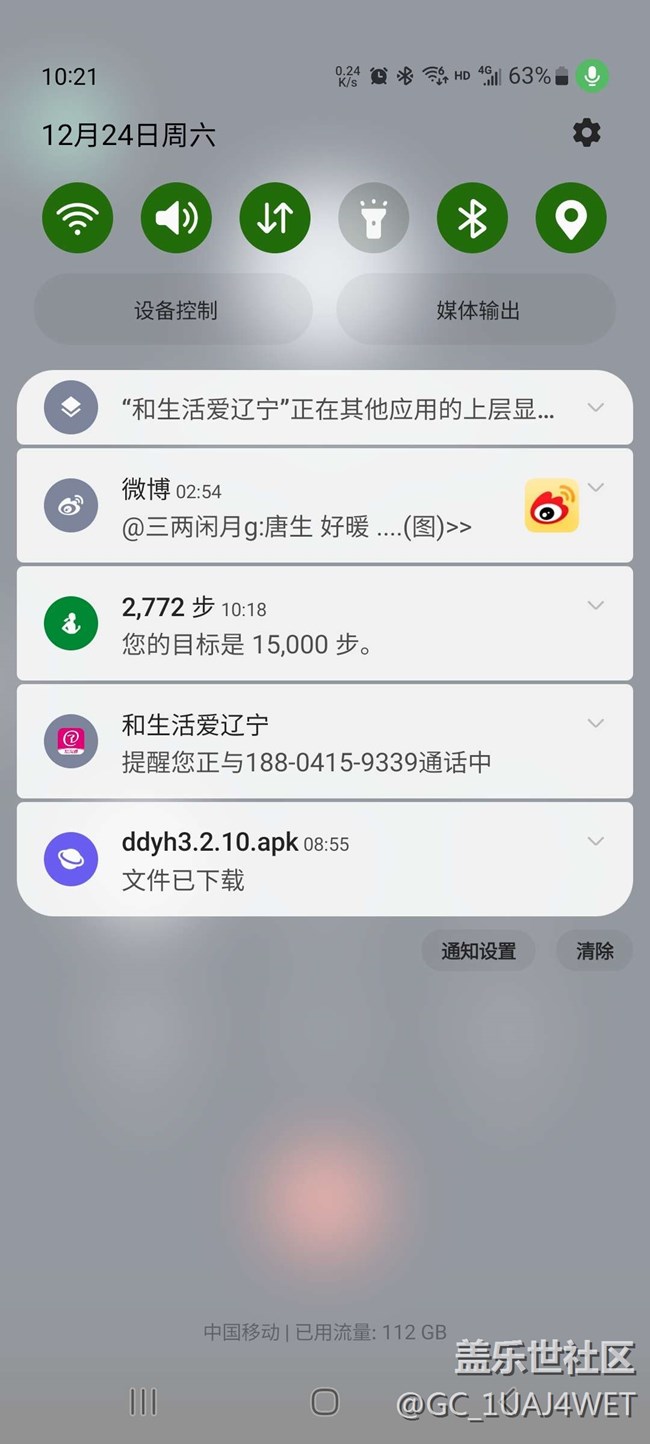
Task: Go to the home screen
Action: (x=325, y=1402)
